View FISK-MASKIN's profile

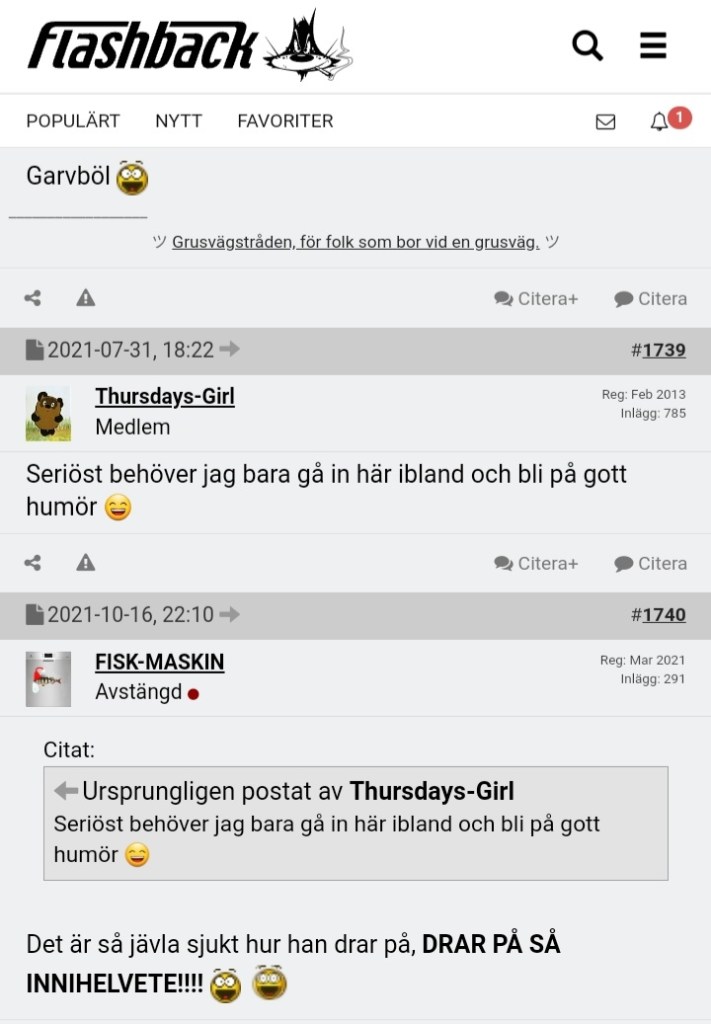coord(160,662)
